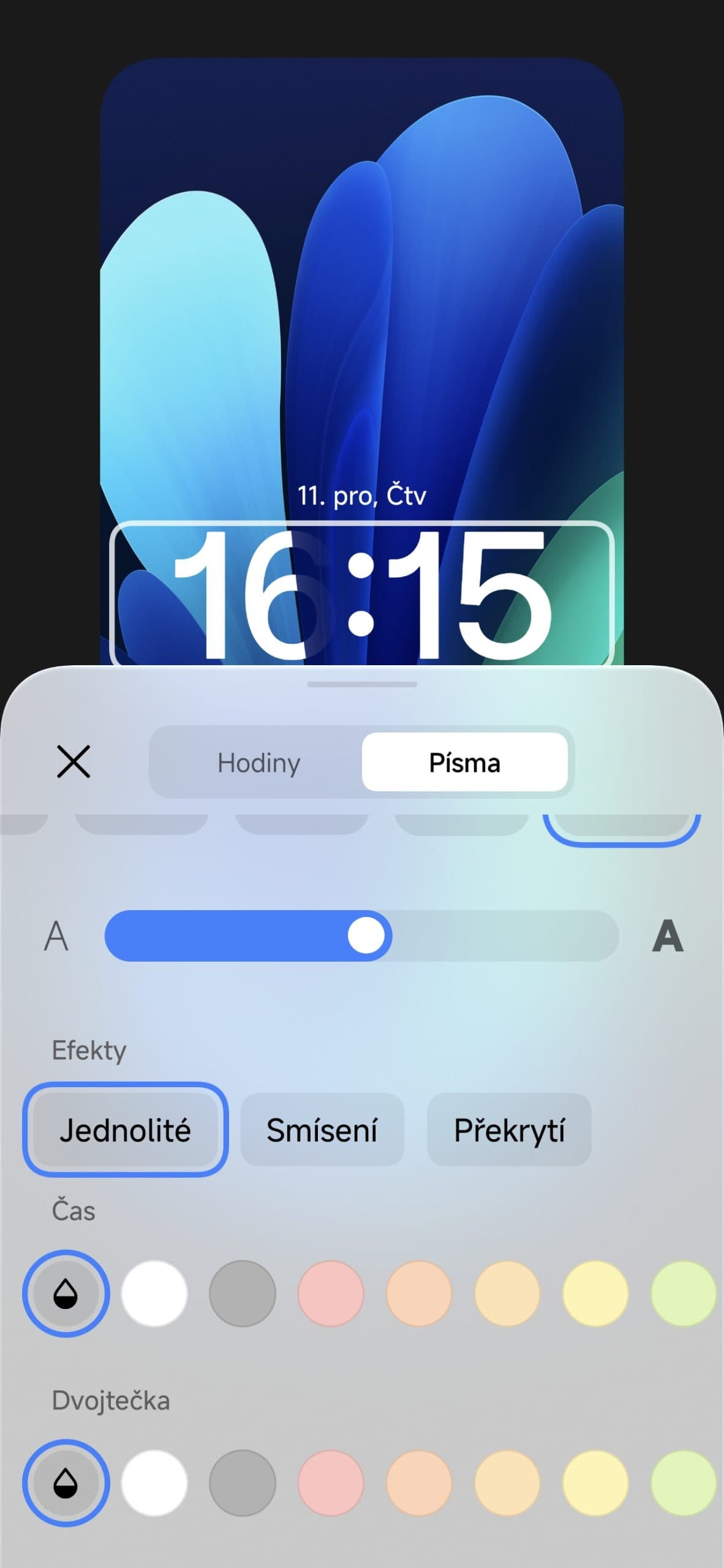
Task: Choose the pink swatch for Dvojtečka
Action: pos(331,1483)
